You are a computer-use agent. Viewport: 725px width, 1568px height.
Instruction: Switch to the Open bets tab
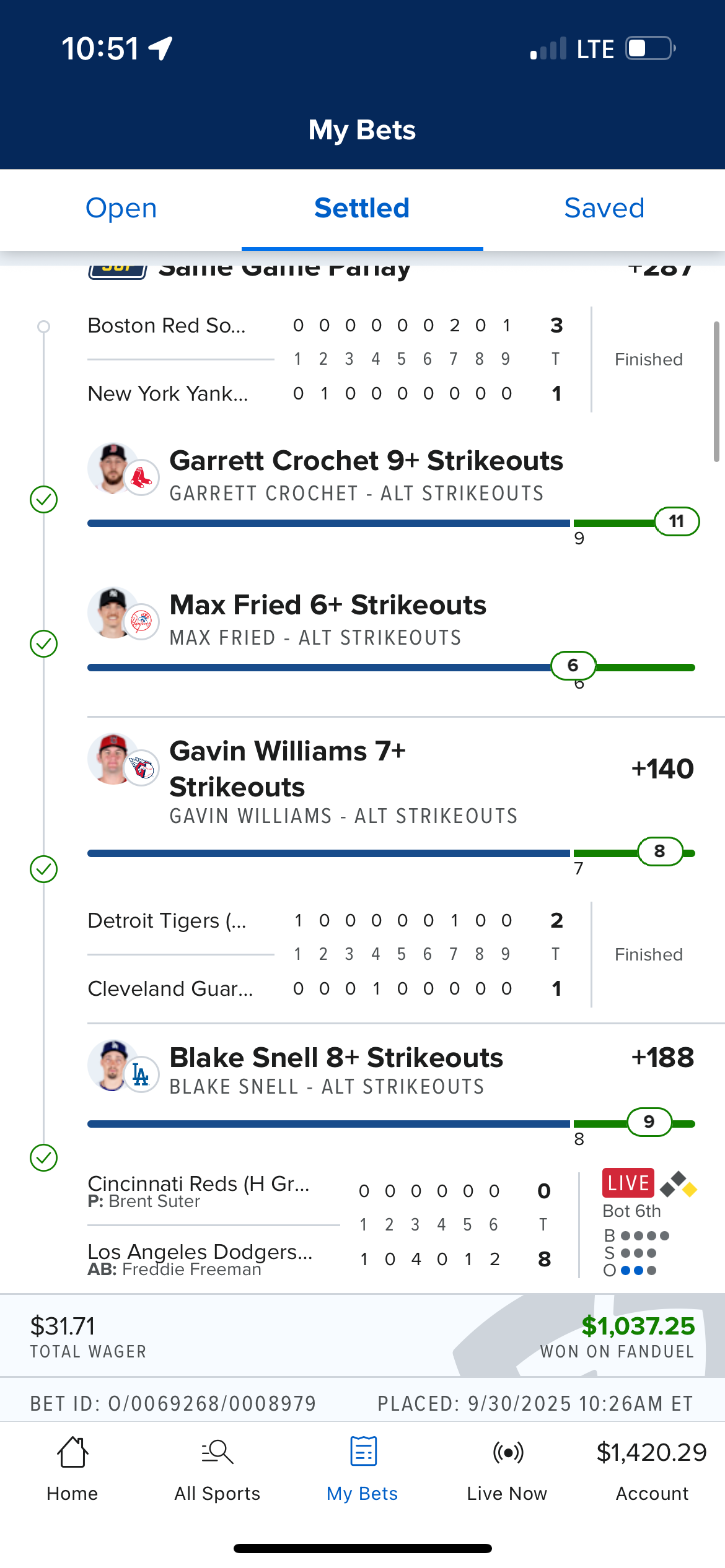(x=121, y=209)
